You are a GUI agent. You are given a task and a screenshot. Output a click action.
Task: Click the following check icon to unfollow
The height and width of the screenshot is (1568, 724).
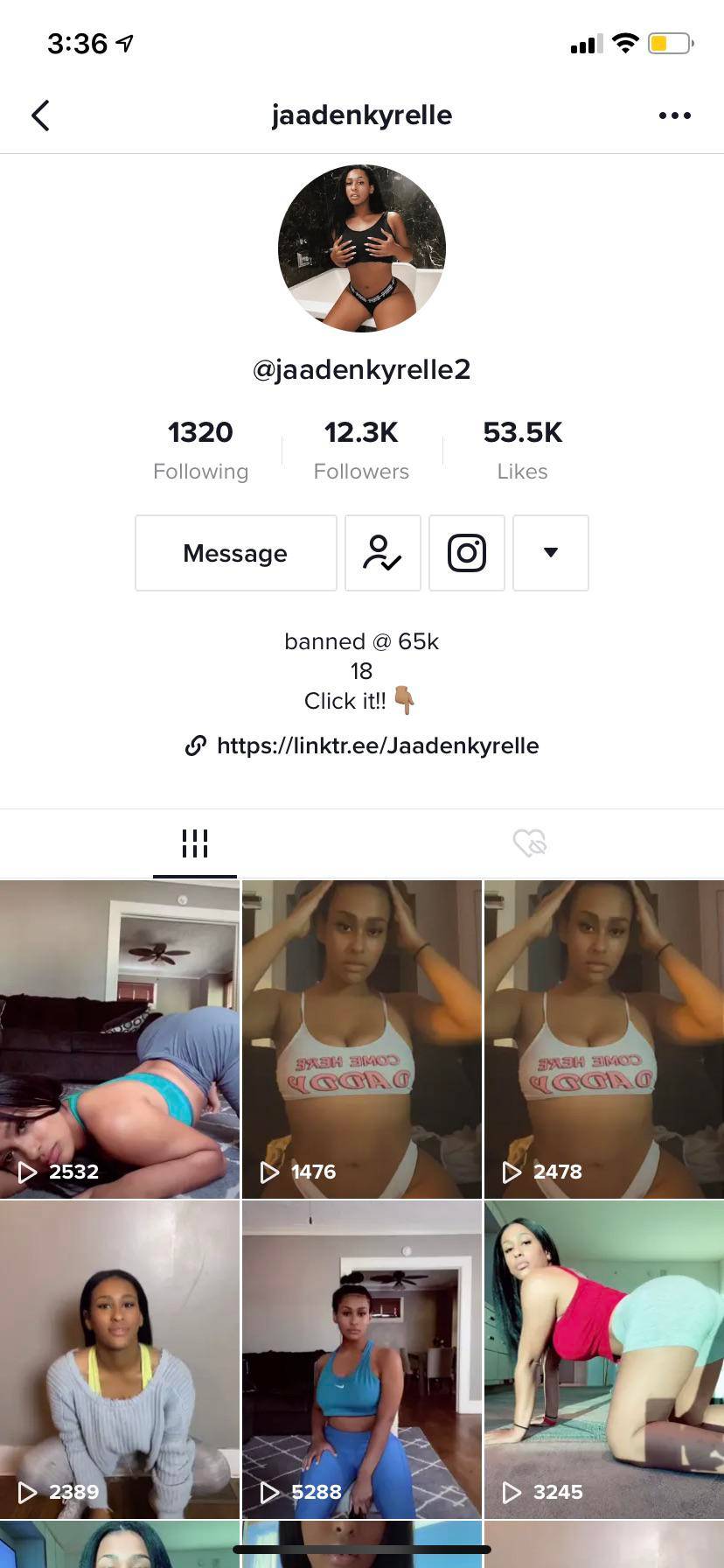coord(382,553)
